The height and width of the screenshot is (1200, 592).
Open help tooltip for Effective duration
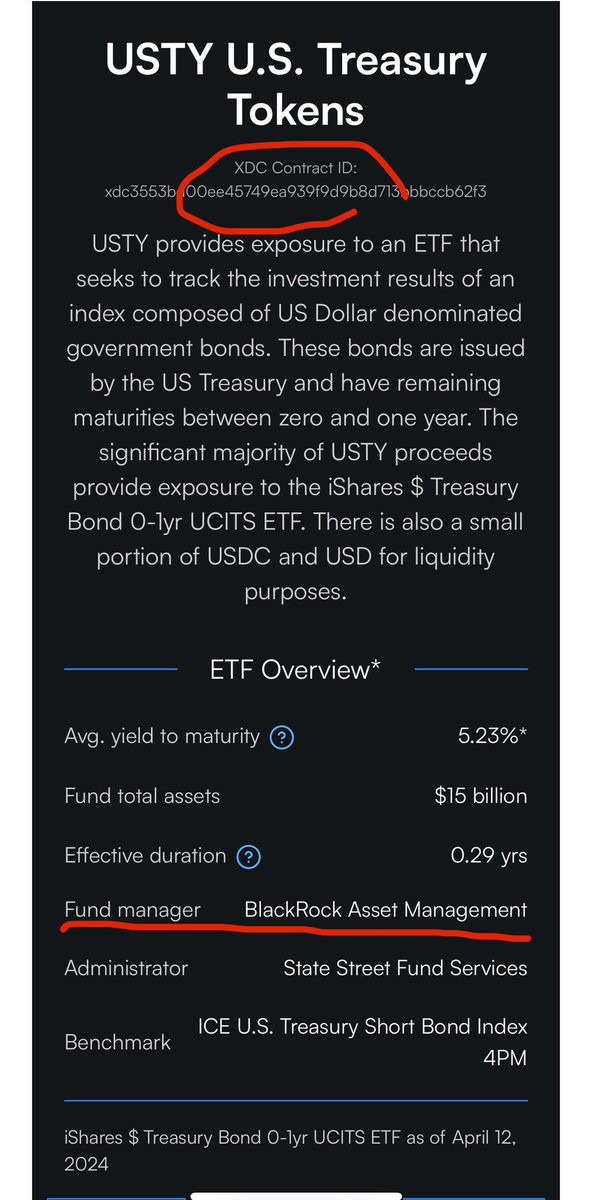[x=248, y=856]
